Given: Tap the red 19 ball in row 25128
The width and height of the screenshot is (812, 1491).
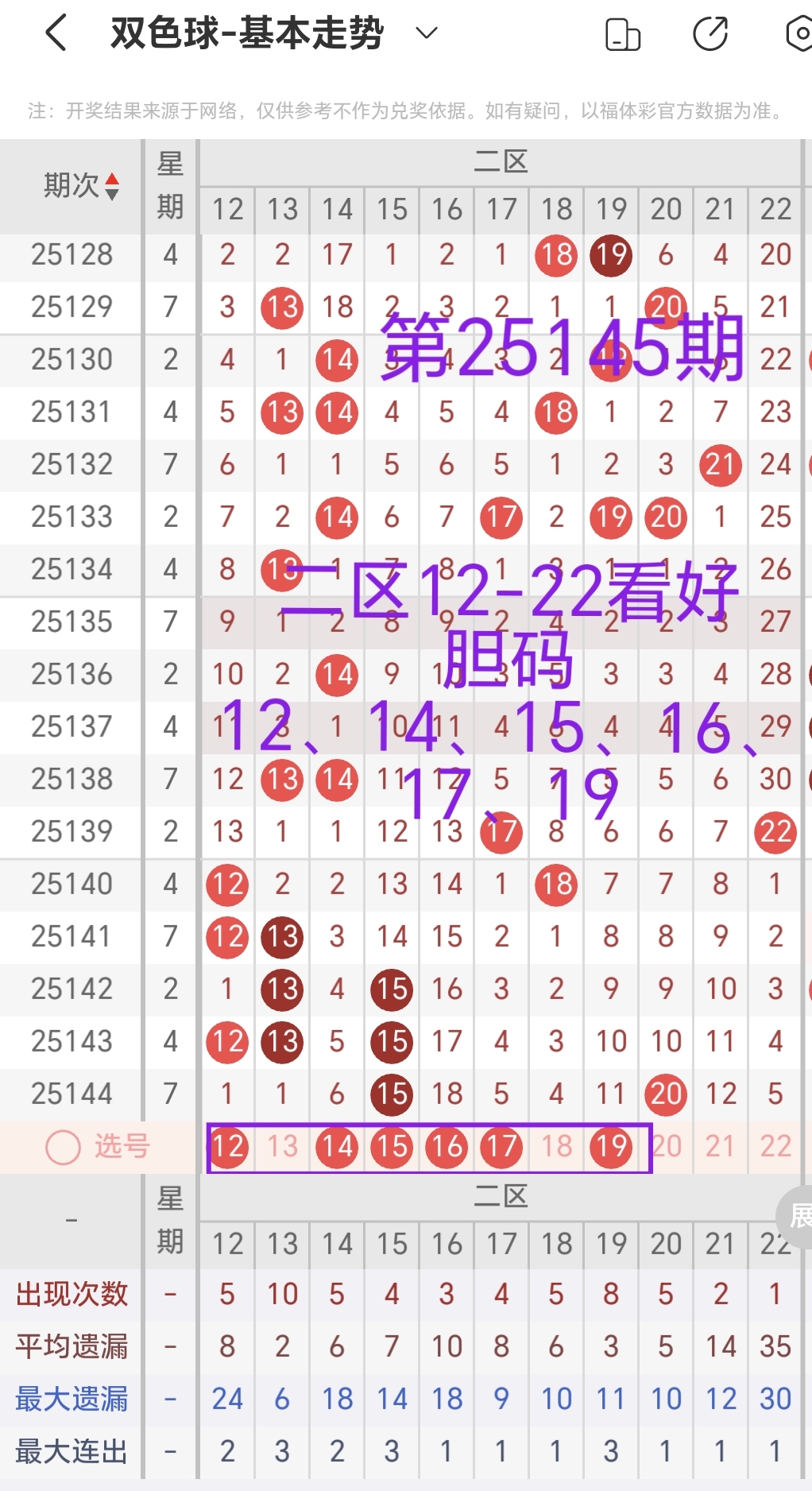Looking at the screenshot, I should click(610, 255).
